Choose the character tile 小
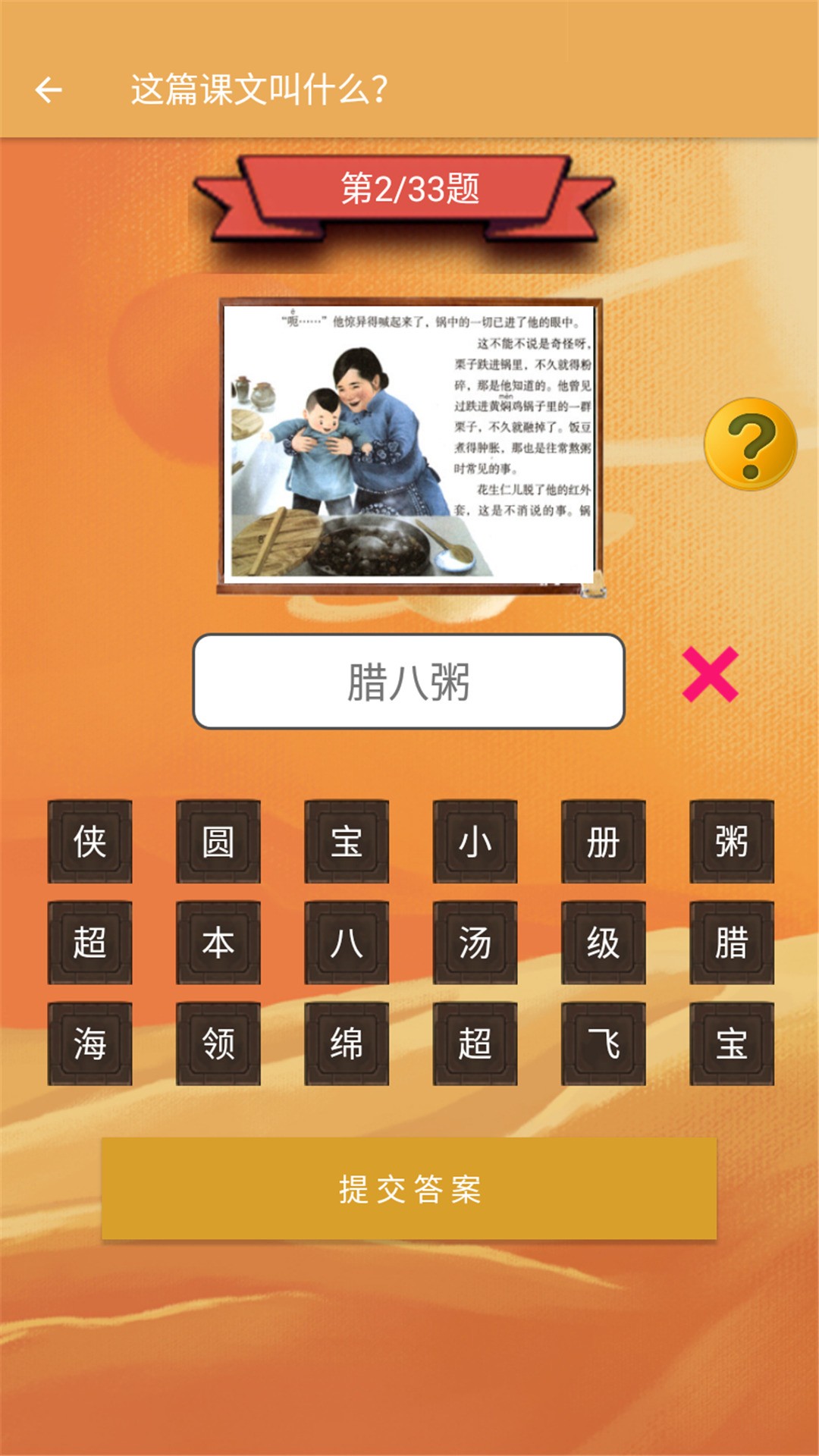Viewport: 819px width, 1456px height. pyautogui.click(x=475, y=842)
